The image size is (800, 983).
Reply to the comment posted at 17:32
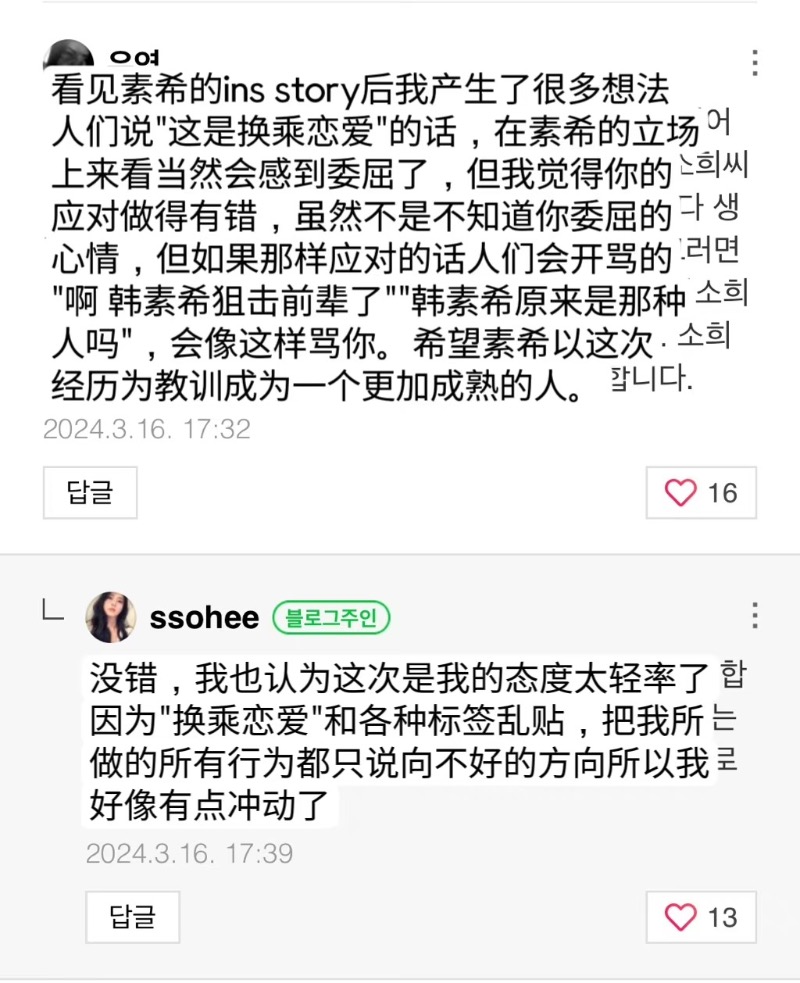pos(90,492)
